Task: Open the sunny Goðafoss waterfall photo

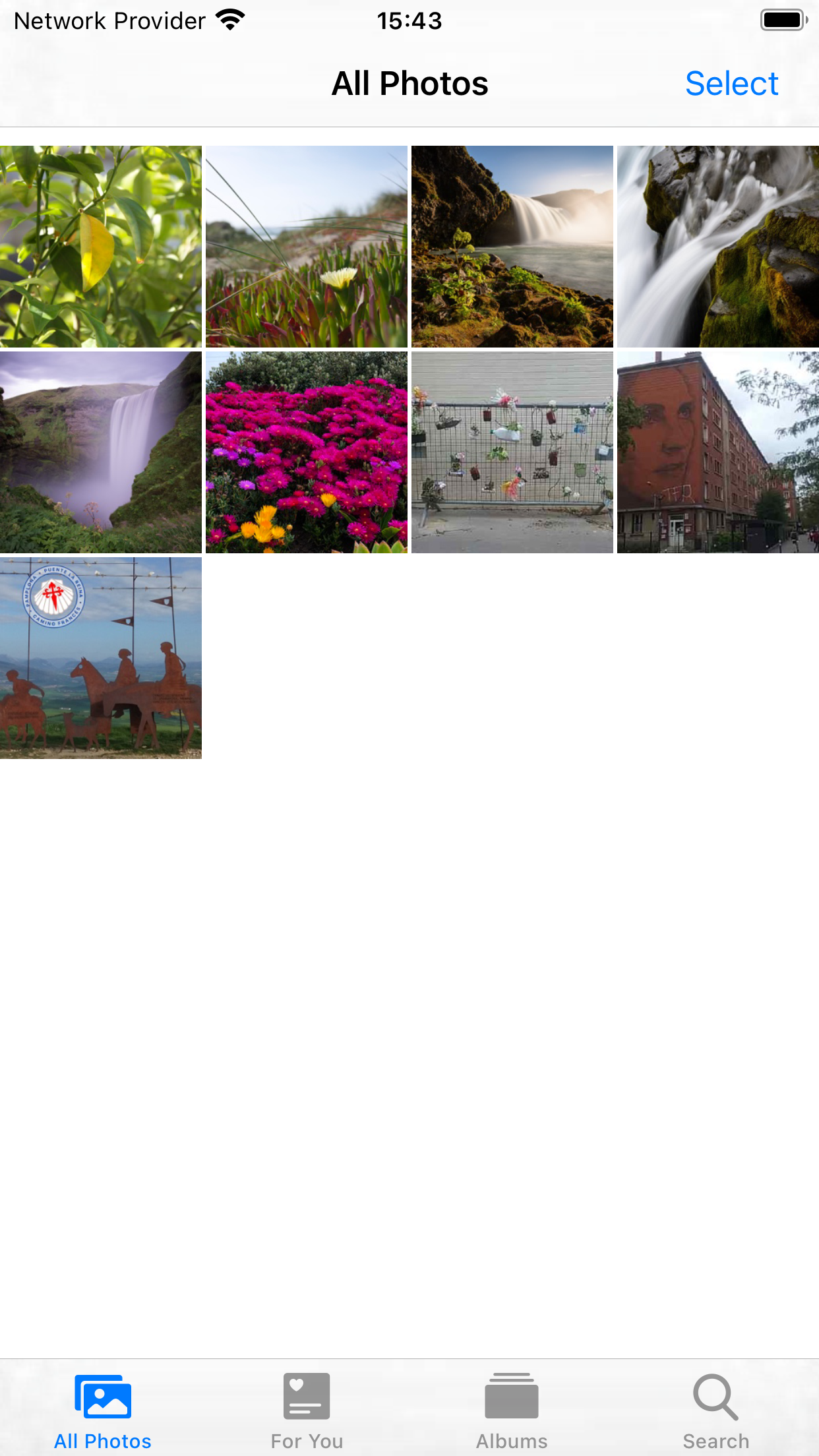Action: click(x=512, y=247)
